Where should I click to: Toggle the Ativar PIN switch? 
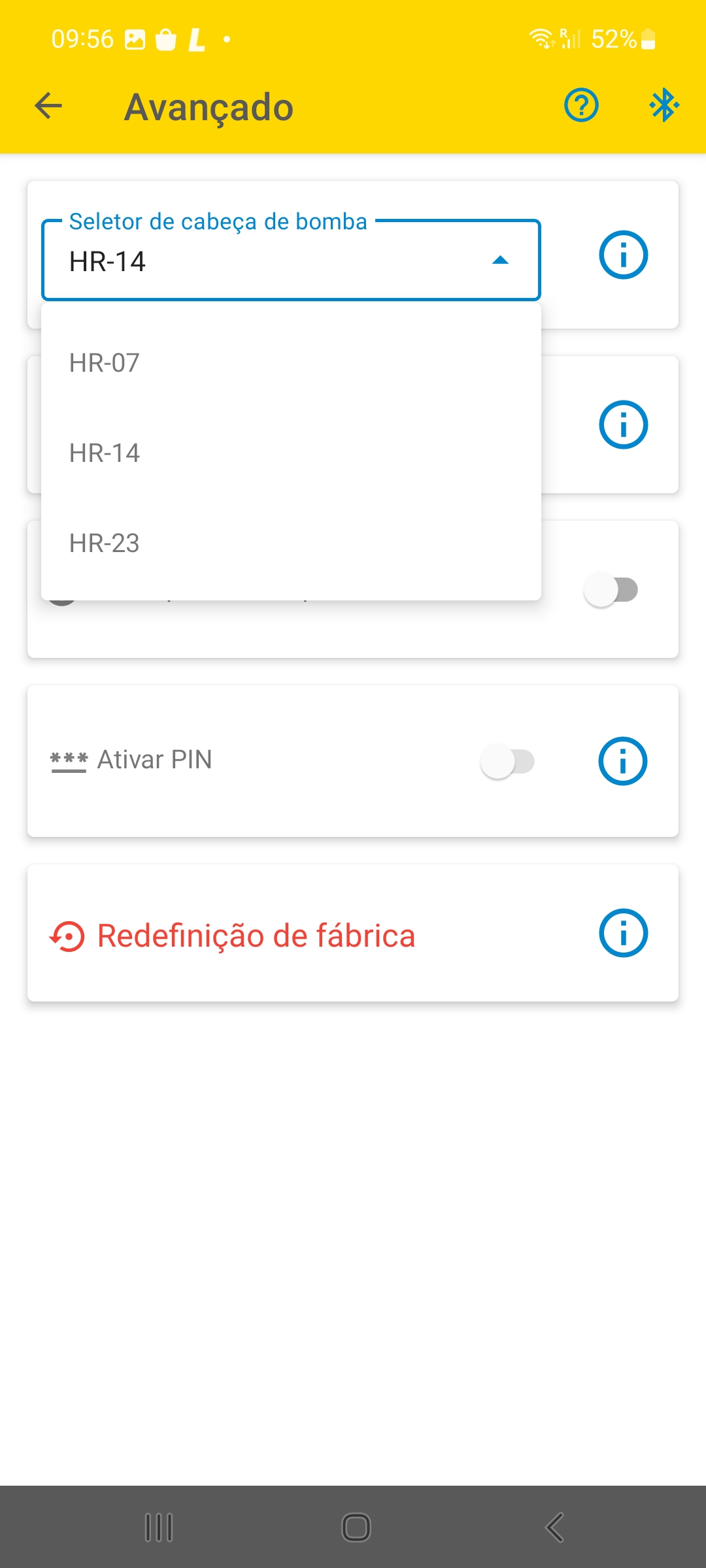pyautogui.click(x=508, y=761)
